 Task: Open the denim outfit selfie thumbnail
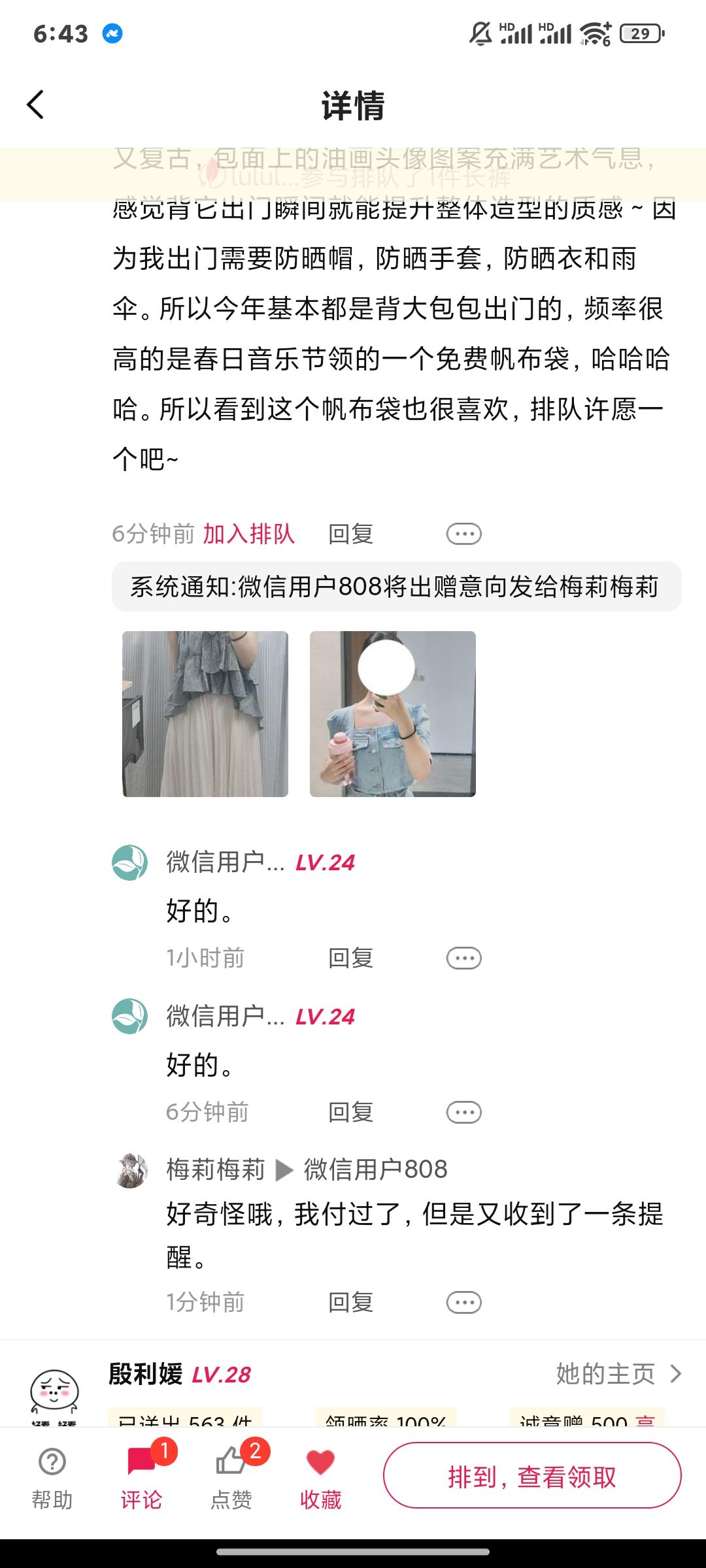(392, 713)
